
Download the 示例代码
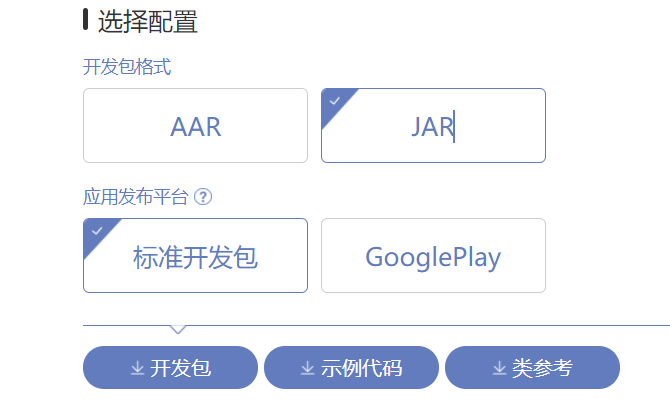coord(351,368)
